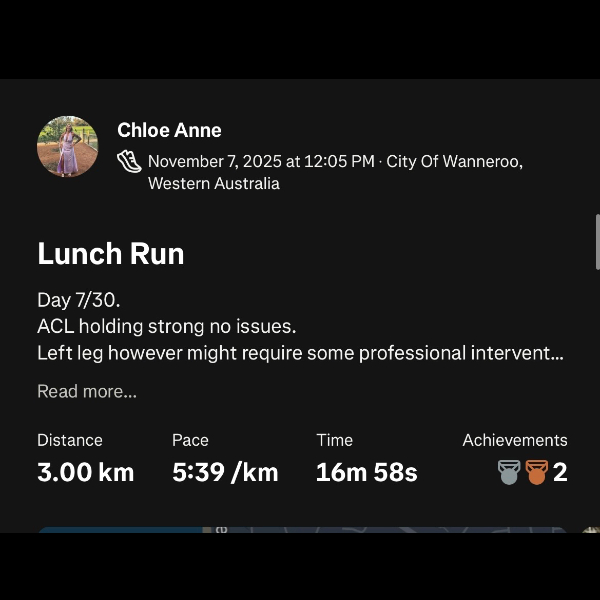Tap the Chloe Anne athlete name
The image size is (600, 600).
coord(169,130)
